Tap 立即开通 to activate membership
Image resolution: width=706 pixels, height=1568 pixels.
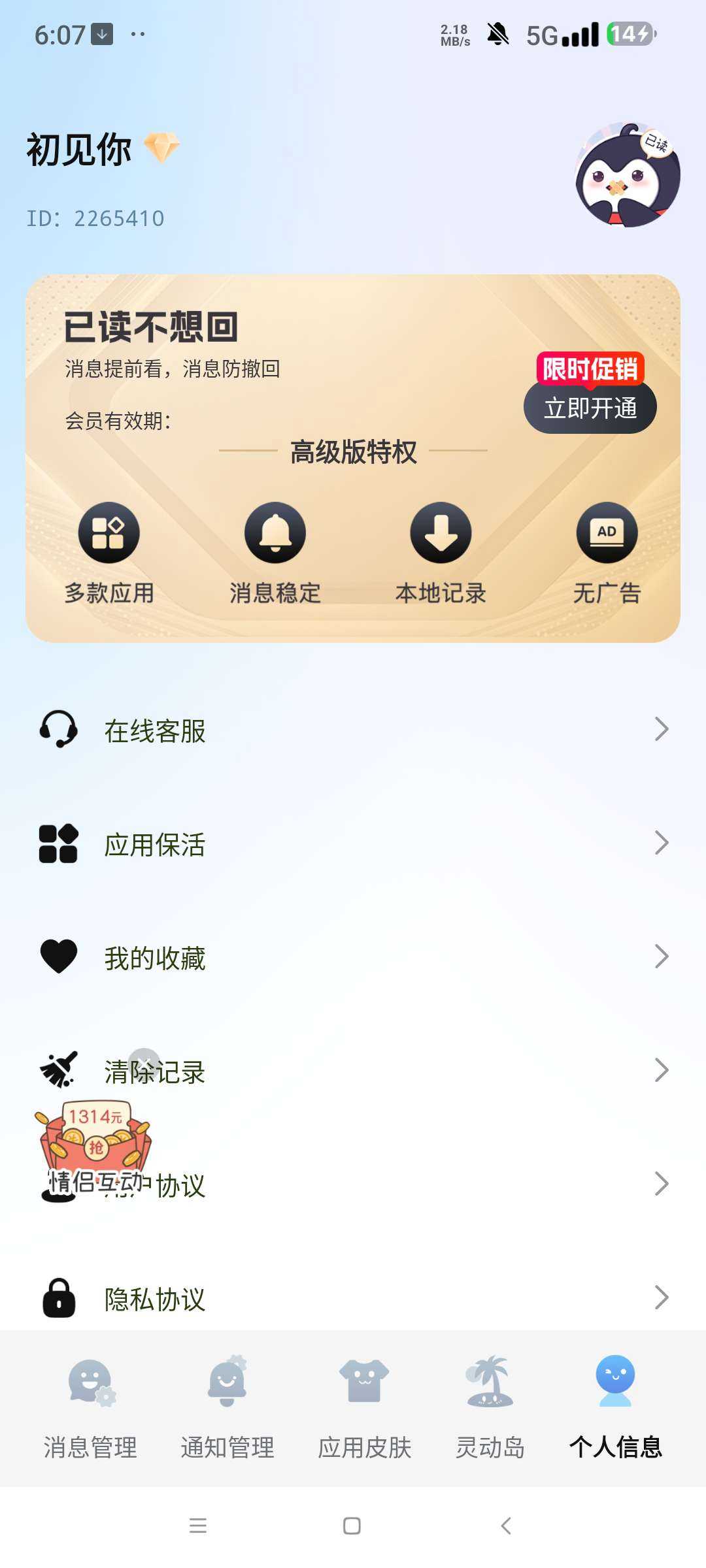[x=590, y=407]
